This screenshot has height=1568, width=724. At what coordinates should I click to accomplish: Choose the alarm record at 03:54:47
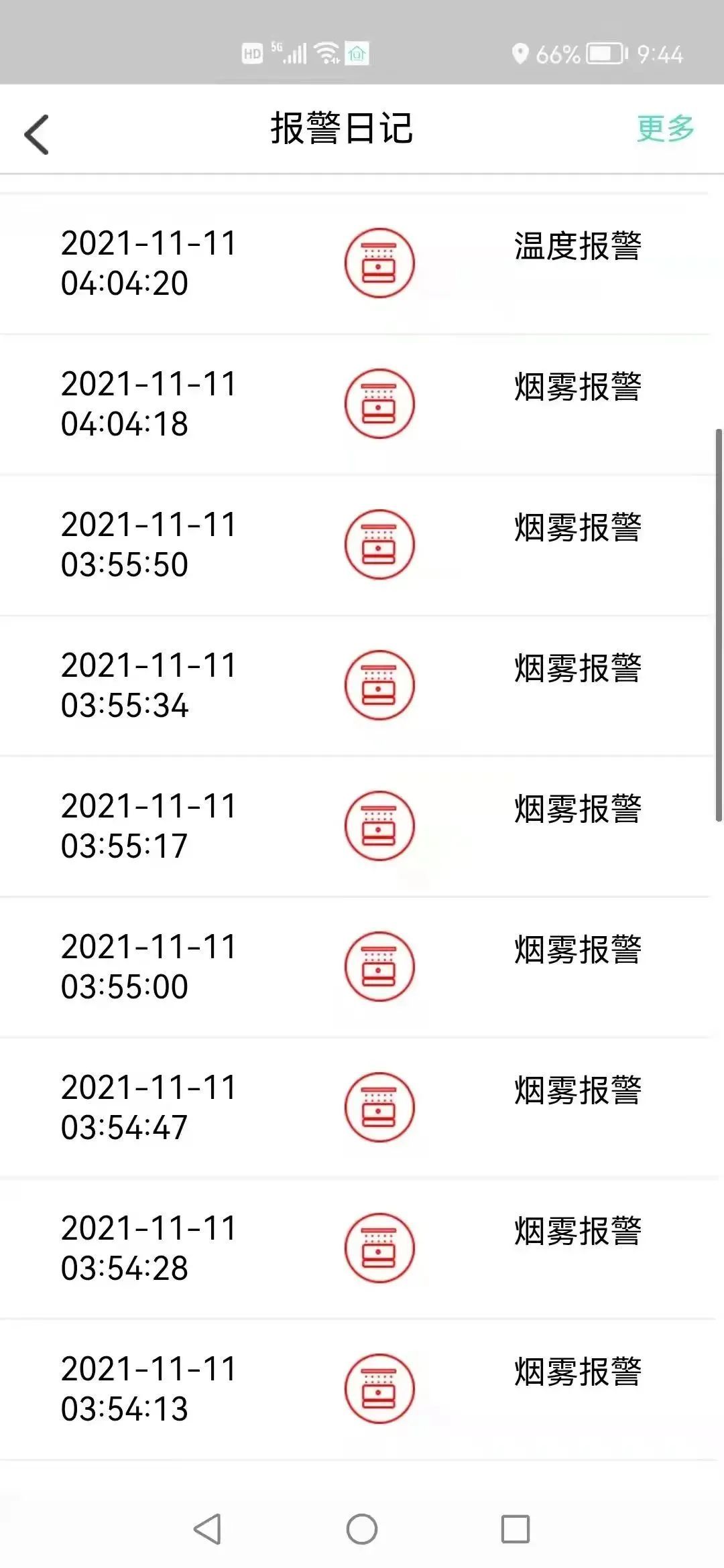[x=362, y=1108]
